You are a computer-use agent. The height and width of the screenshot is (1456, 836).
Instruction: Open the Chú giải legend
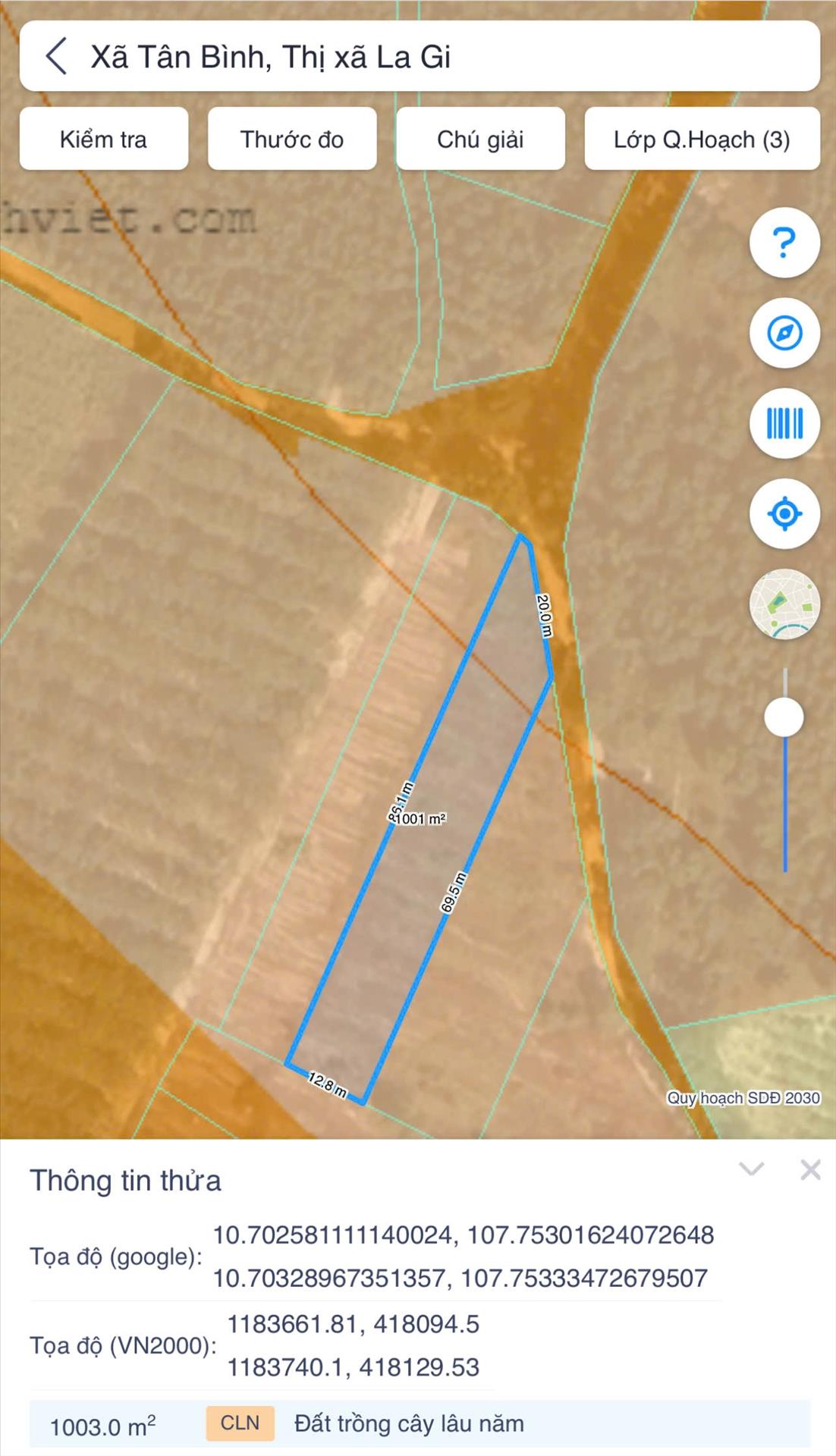[480, 139]
